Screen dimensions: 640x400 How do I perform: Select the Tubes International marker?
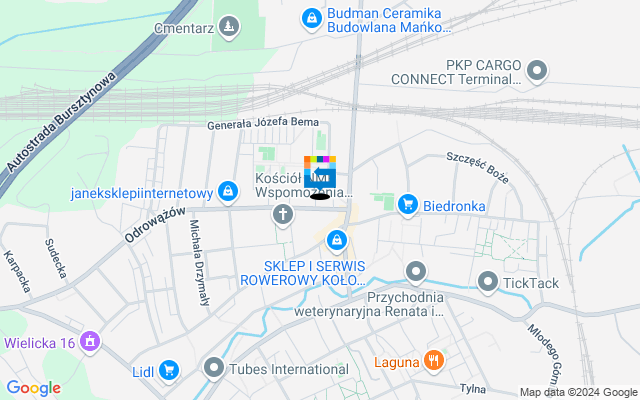click(214, 368)
